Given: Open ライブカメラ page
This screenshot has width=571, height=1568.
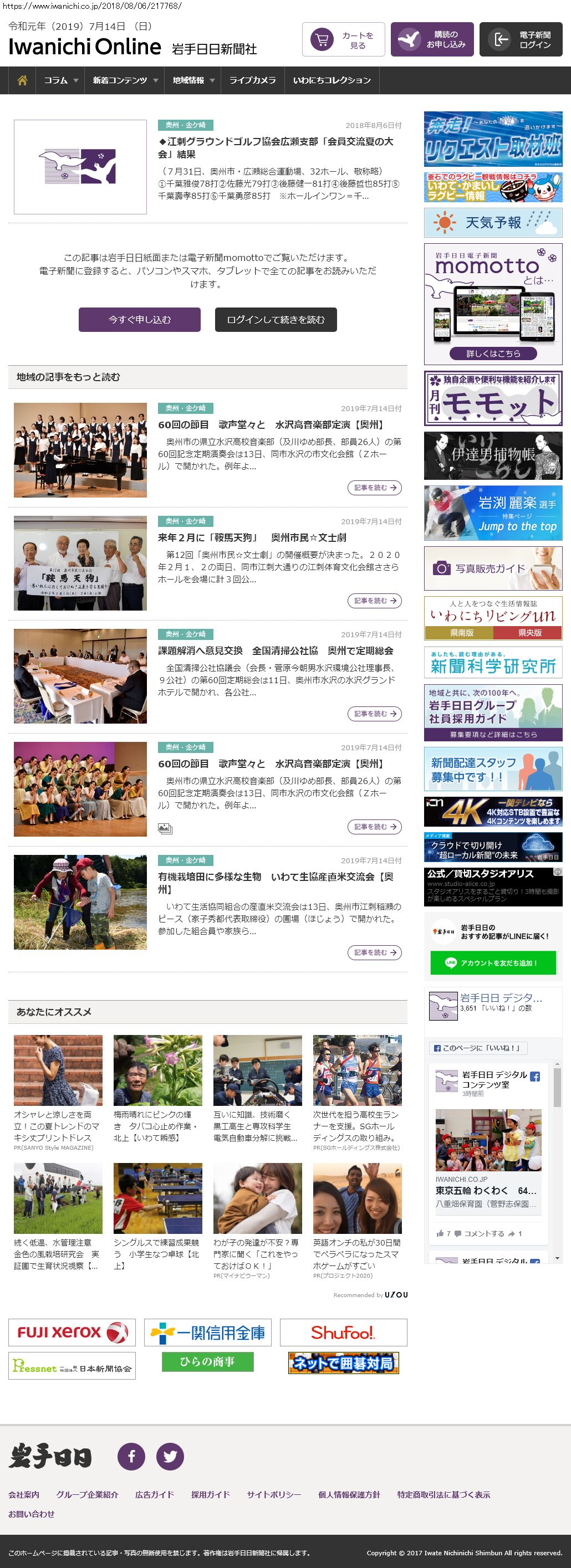Looking at the screenshot, I should coord(252,80).
